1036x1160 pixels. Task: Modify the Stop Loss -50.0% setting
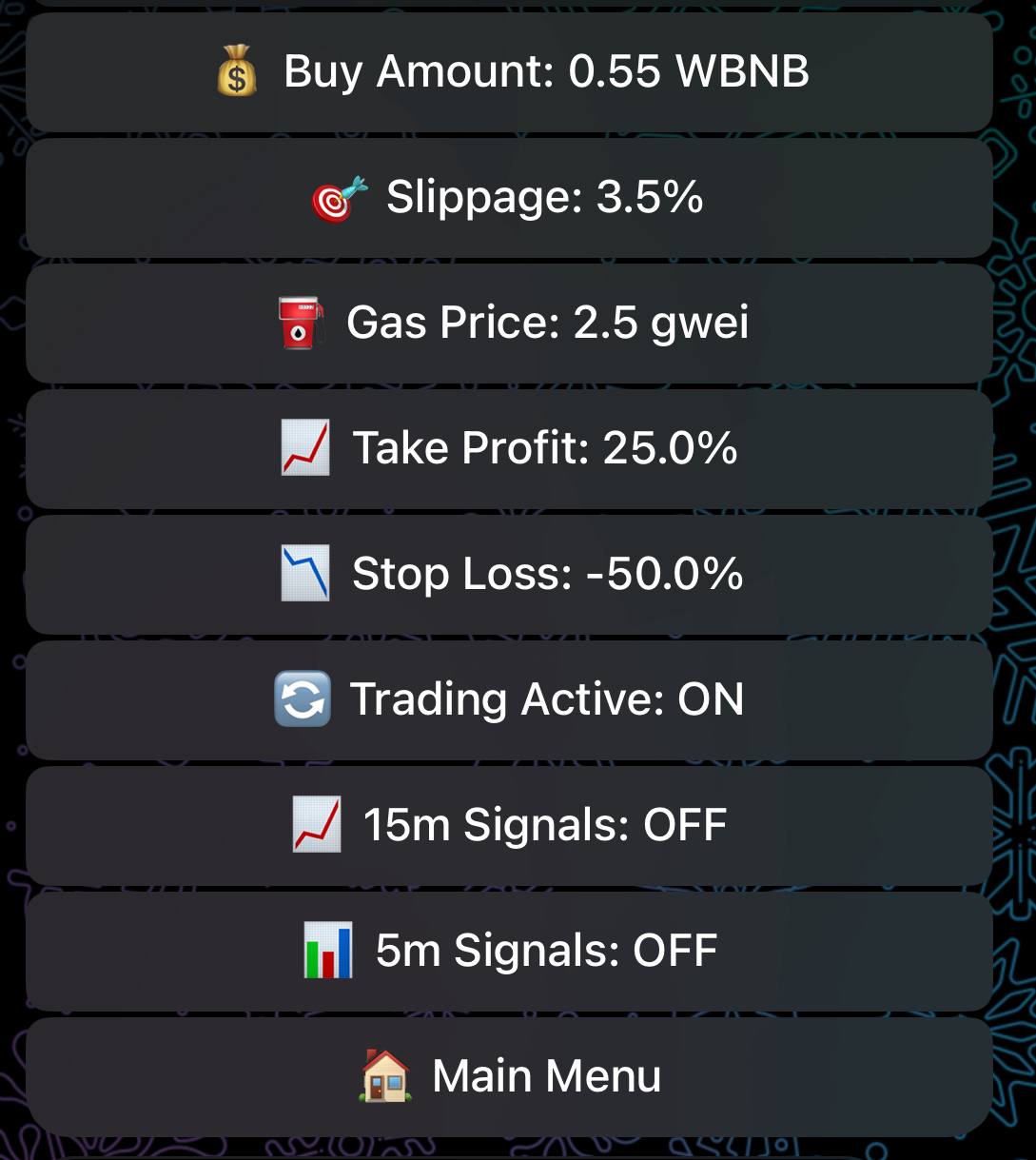click(510, 574)
